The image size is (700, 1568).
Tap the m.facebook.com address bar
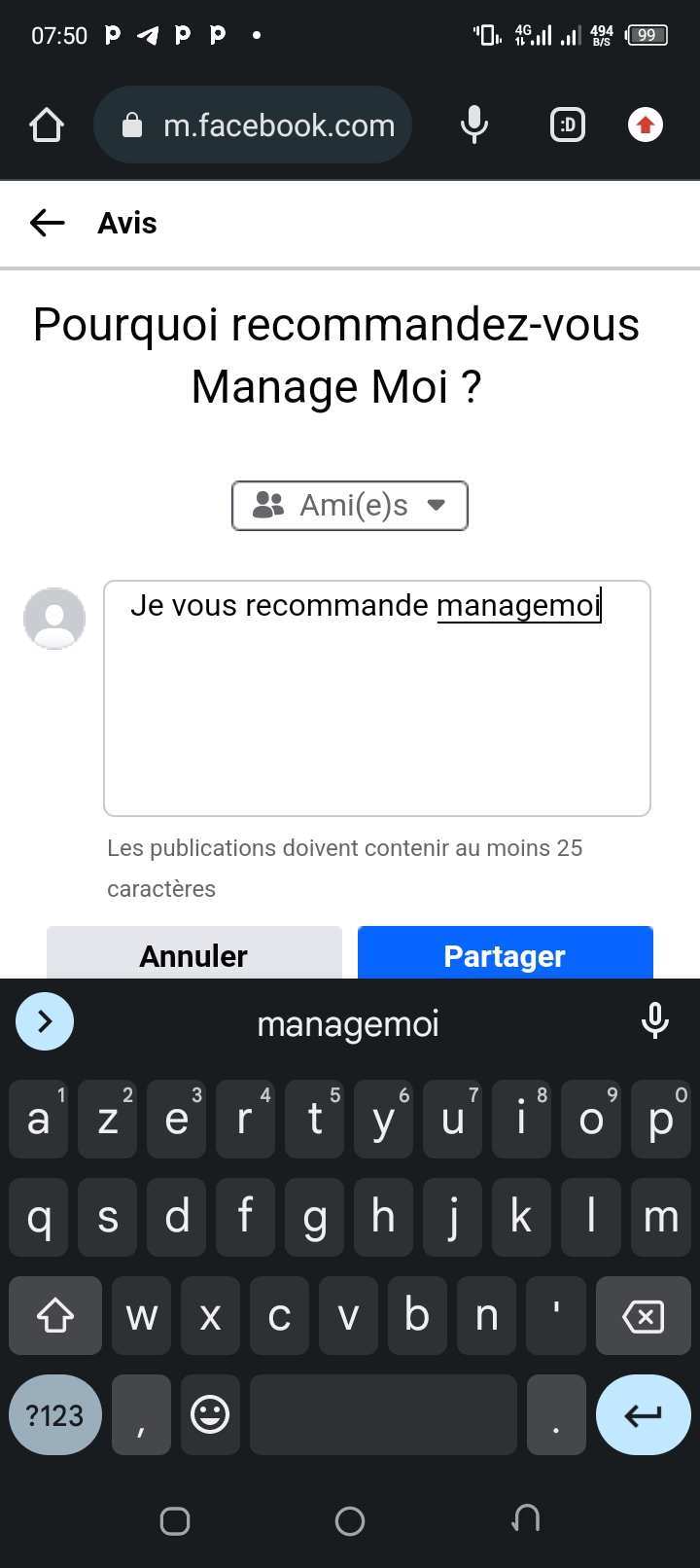tap(253, 125)
